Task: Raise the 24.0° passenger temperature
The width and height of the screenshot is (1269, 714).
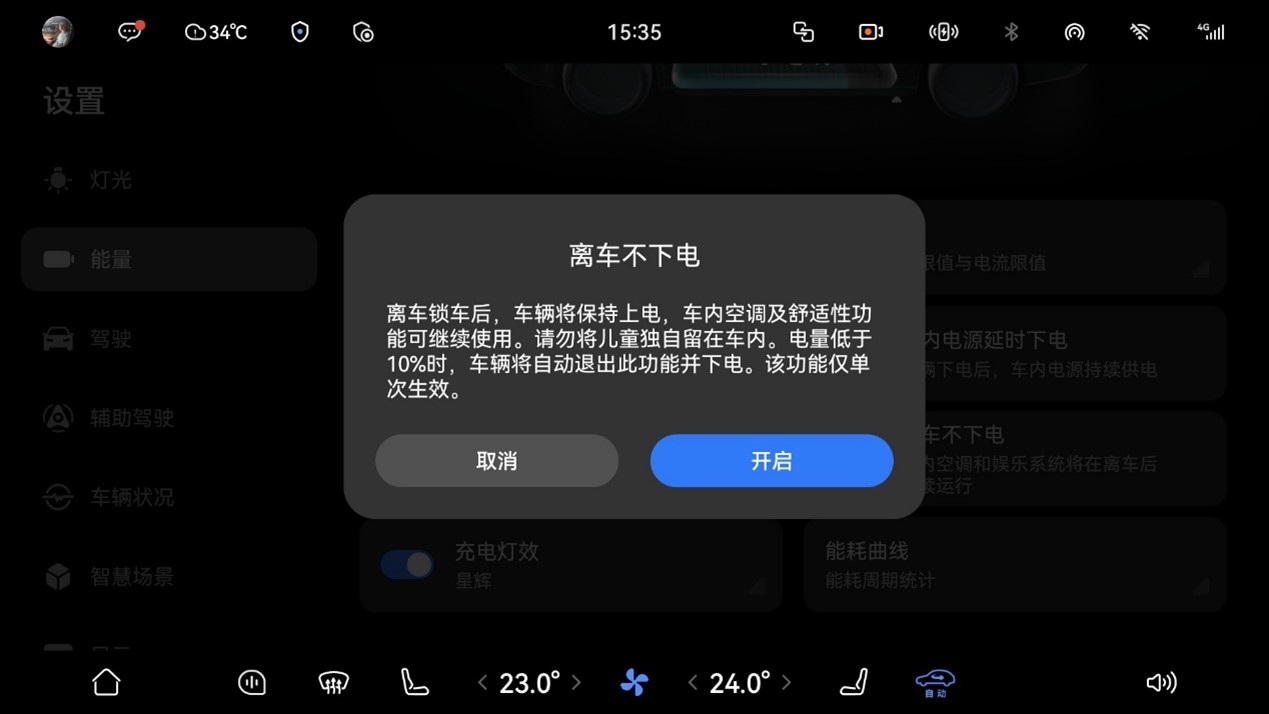Action: click(x=786, y=683)
